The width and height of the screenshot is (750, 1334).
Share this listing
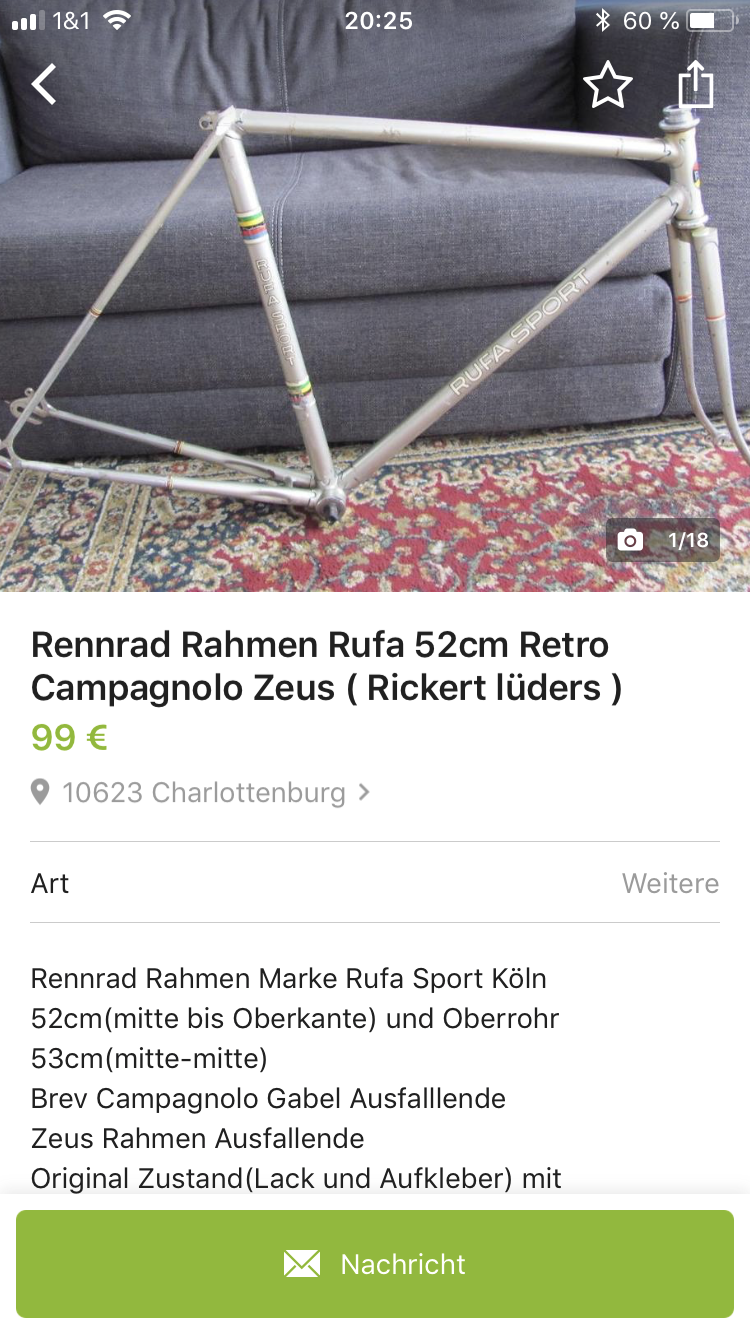pos(696,85)
